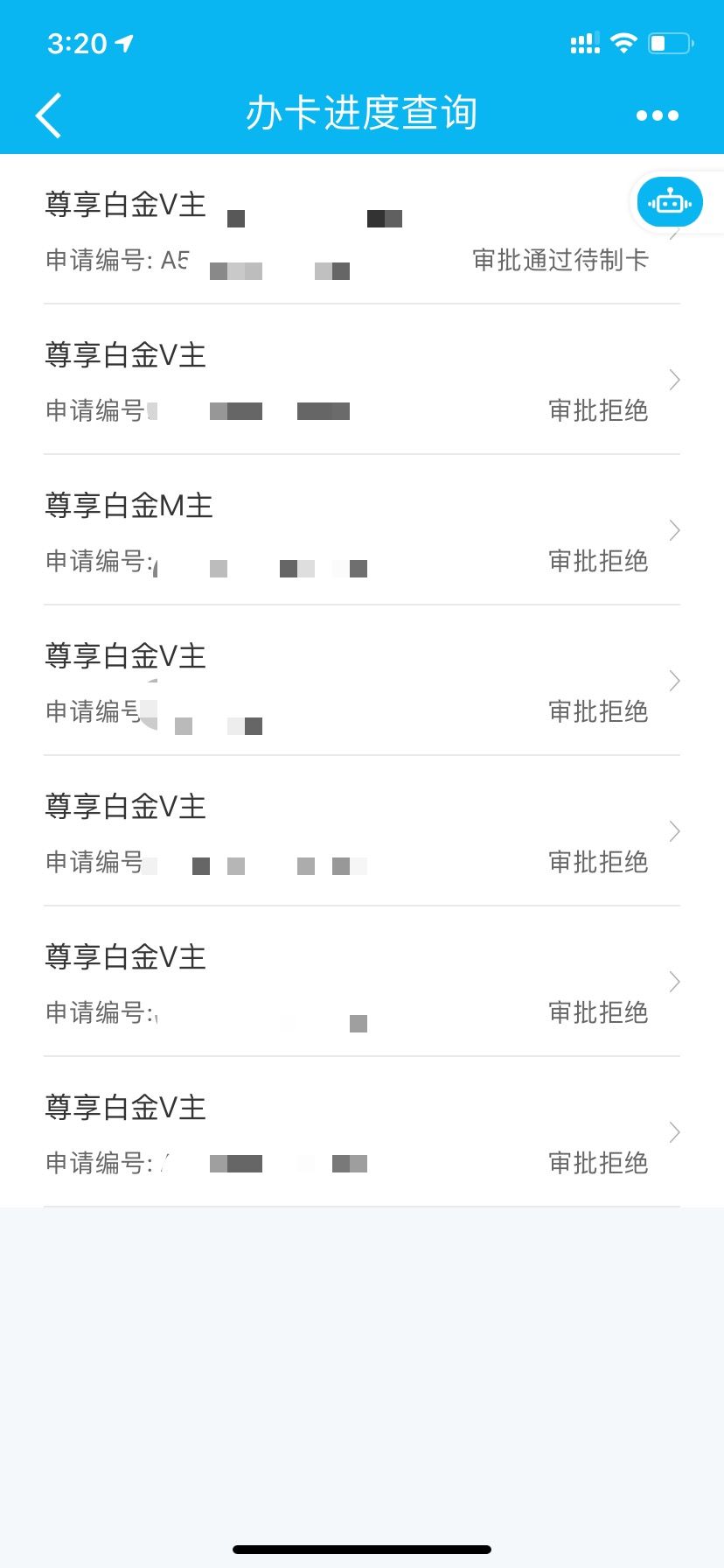The width and height of the screenshot is (724, 1568).
Task: View the 尊享白金M主 application details
Action: 350,532
